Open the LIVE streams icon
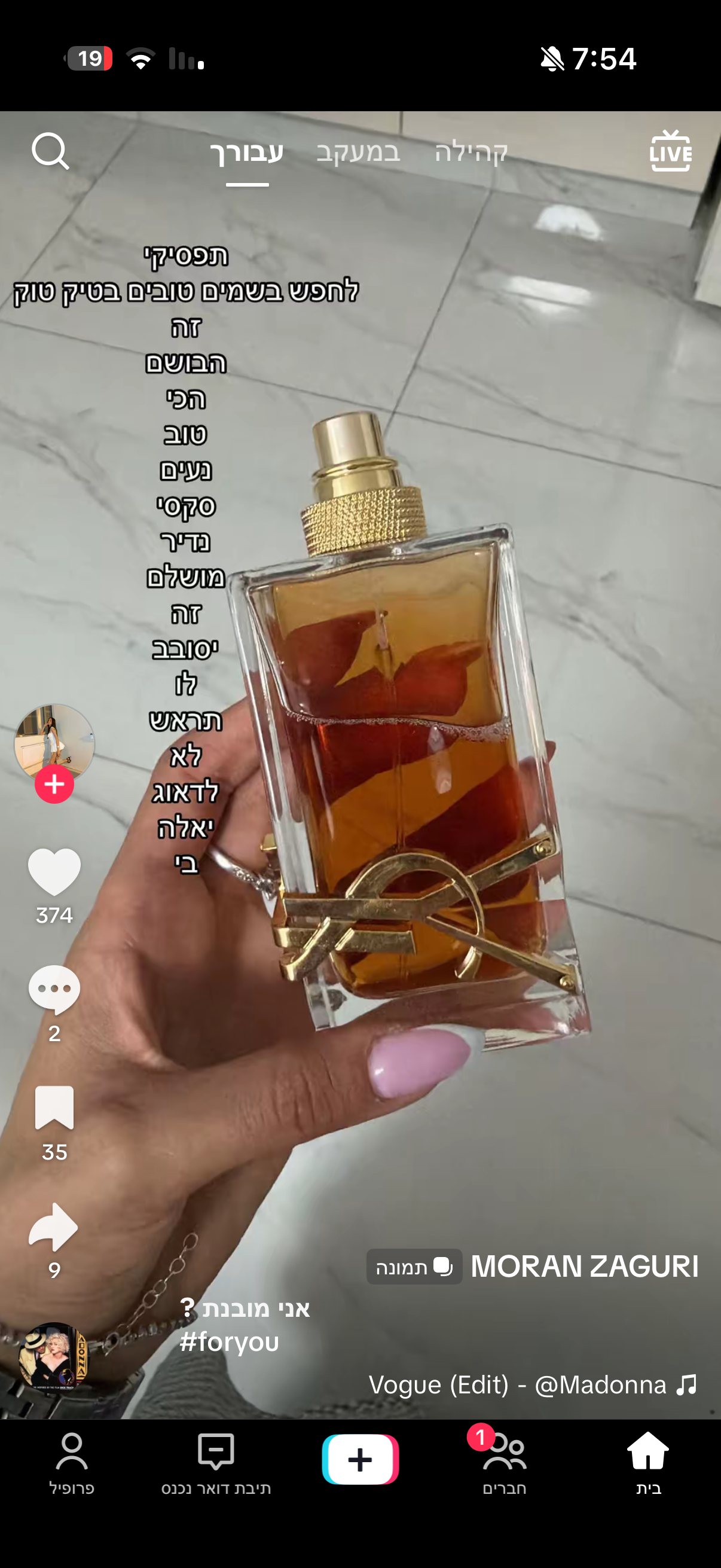The image size is (721, 1568). [671, 151]
